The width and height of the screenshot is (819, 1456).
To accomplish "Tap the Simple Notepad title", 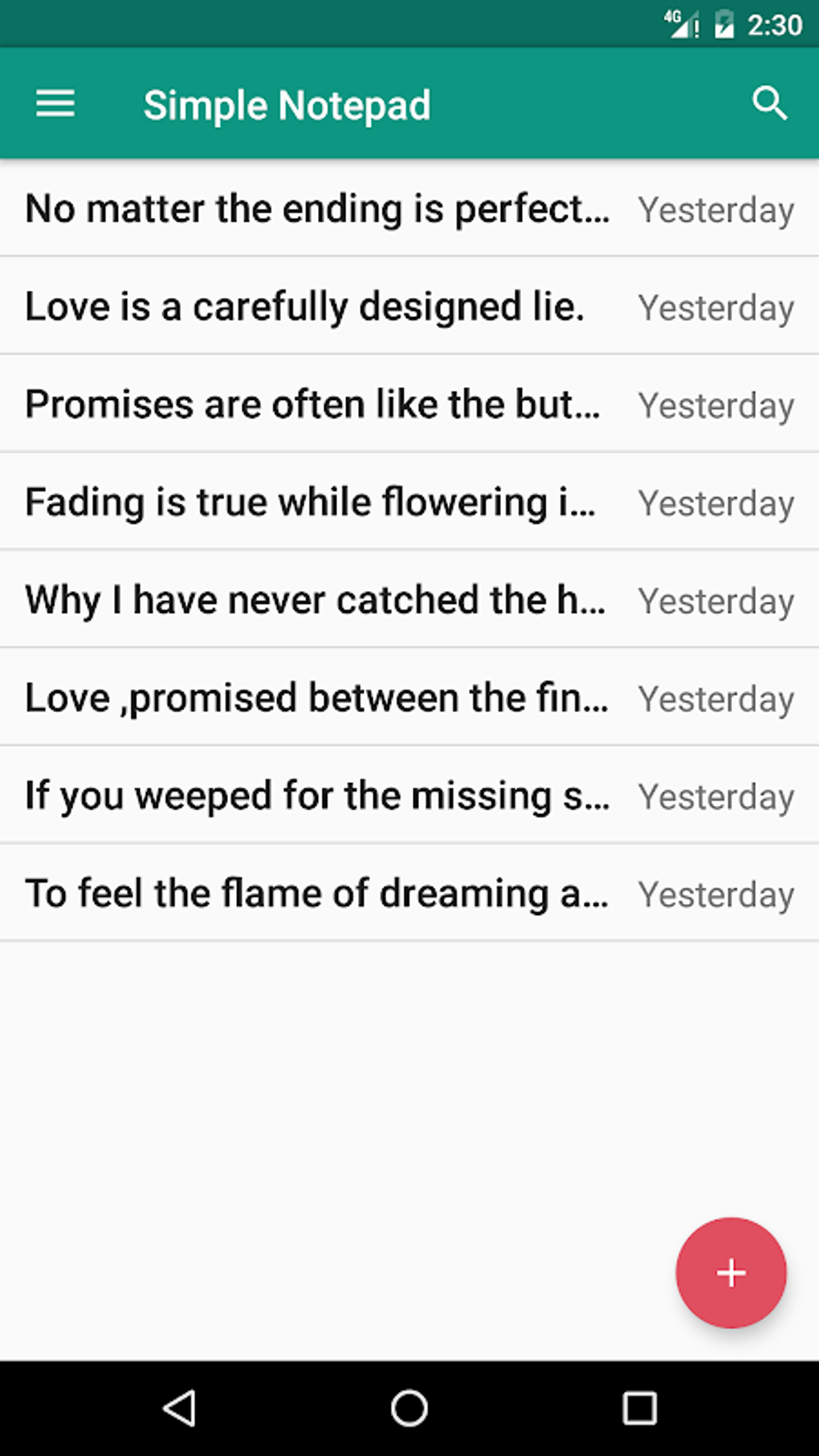I will pyautogui.click(x=287, y=104).
